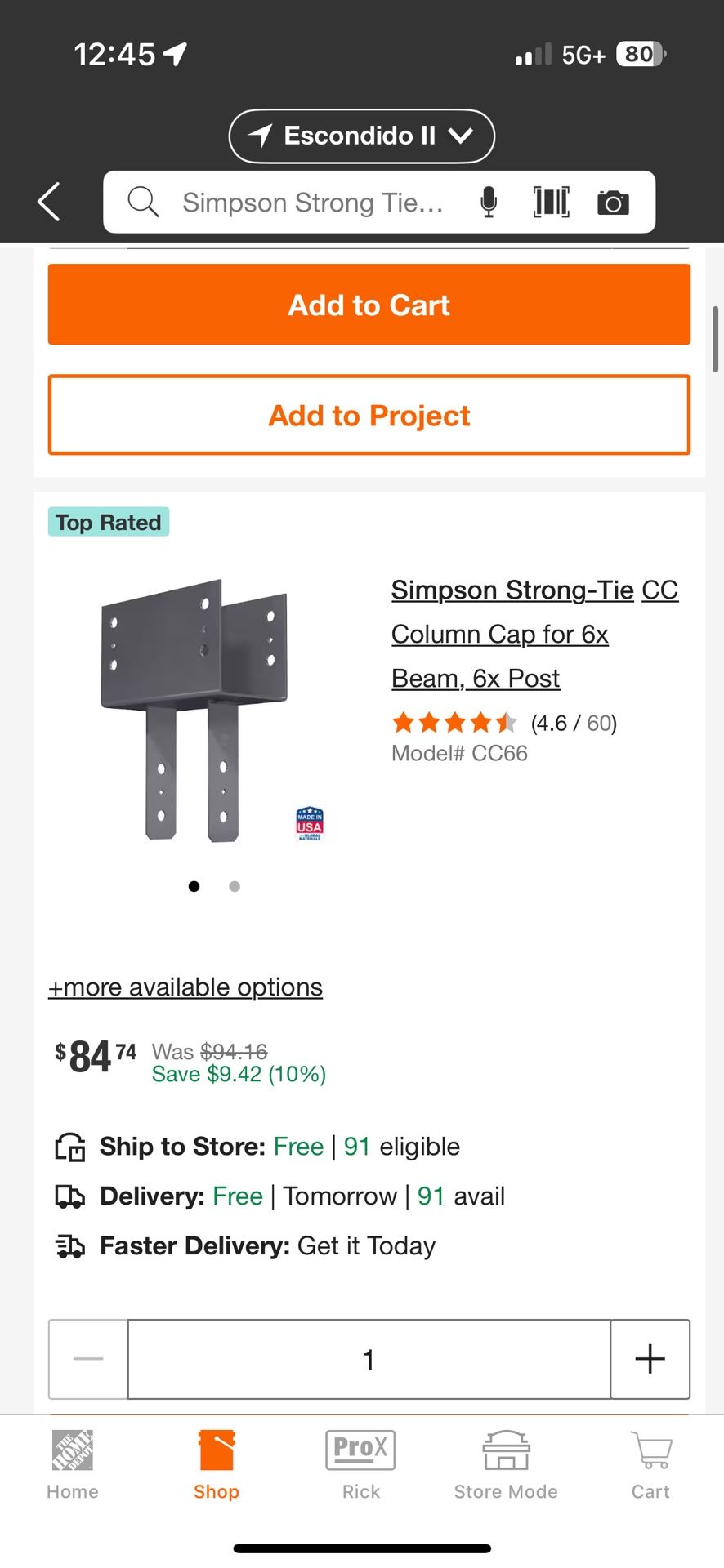Open the barcode scanner

point(552,202)
